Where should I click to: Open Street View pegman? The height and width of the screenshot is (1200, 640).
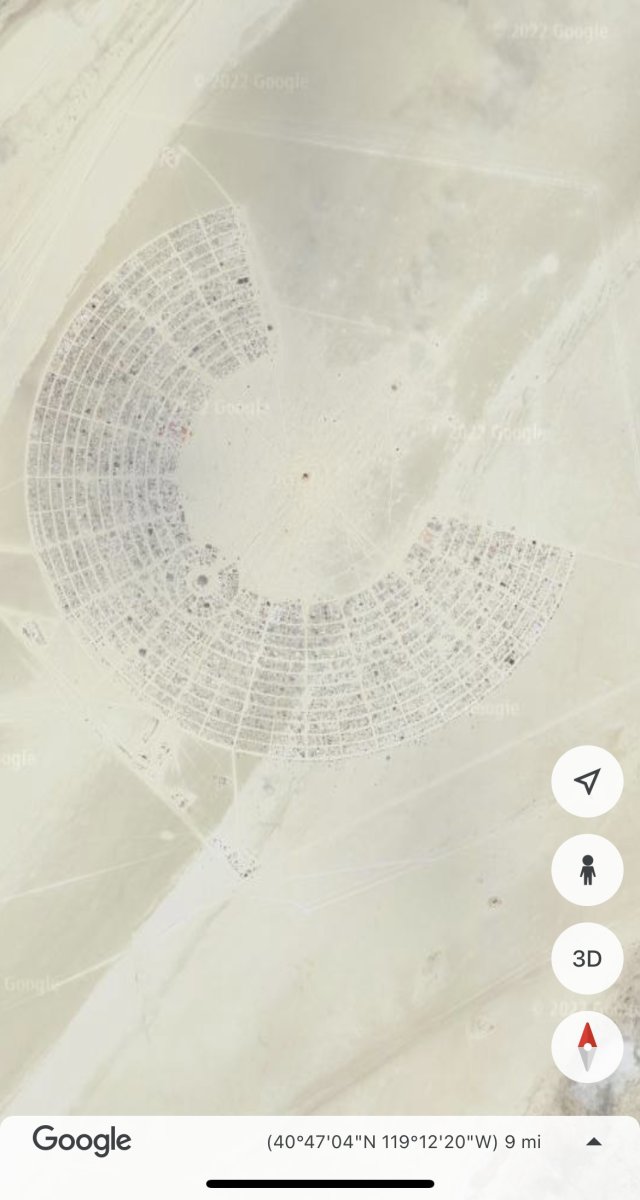tap(587, 870)
